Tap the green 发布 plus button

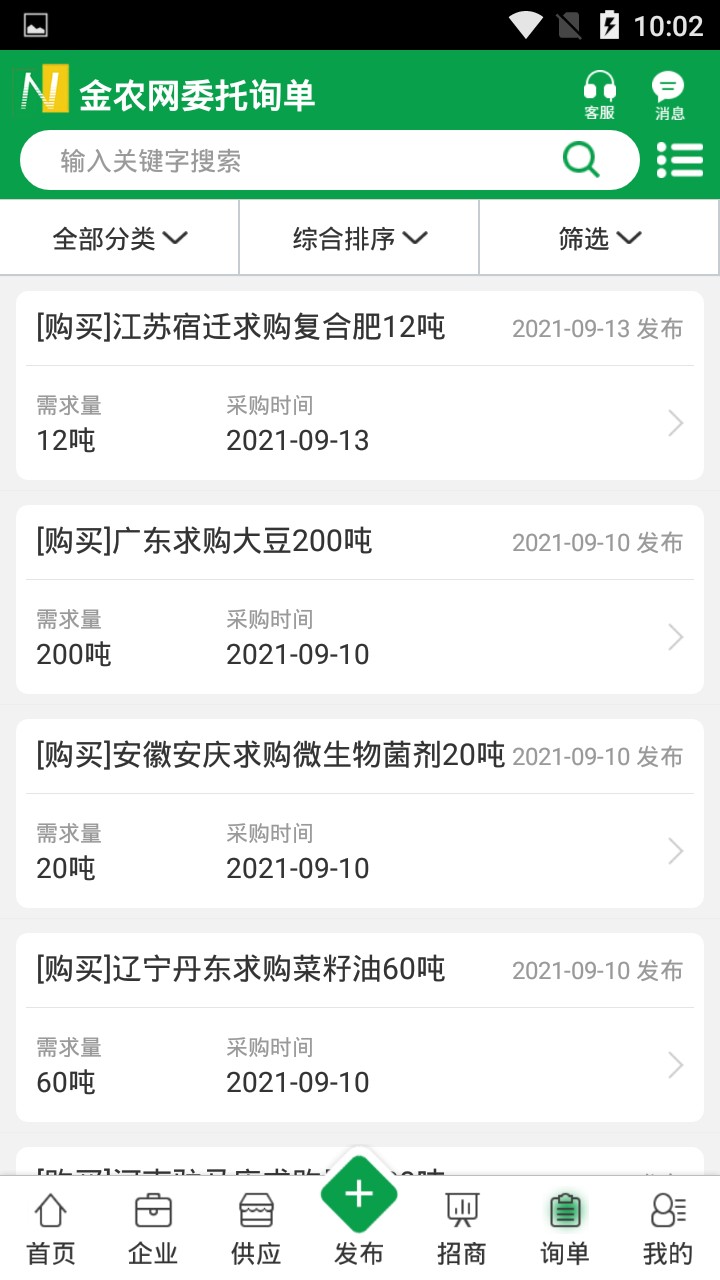tap(358, 1195)
